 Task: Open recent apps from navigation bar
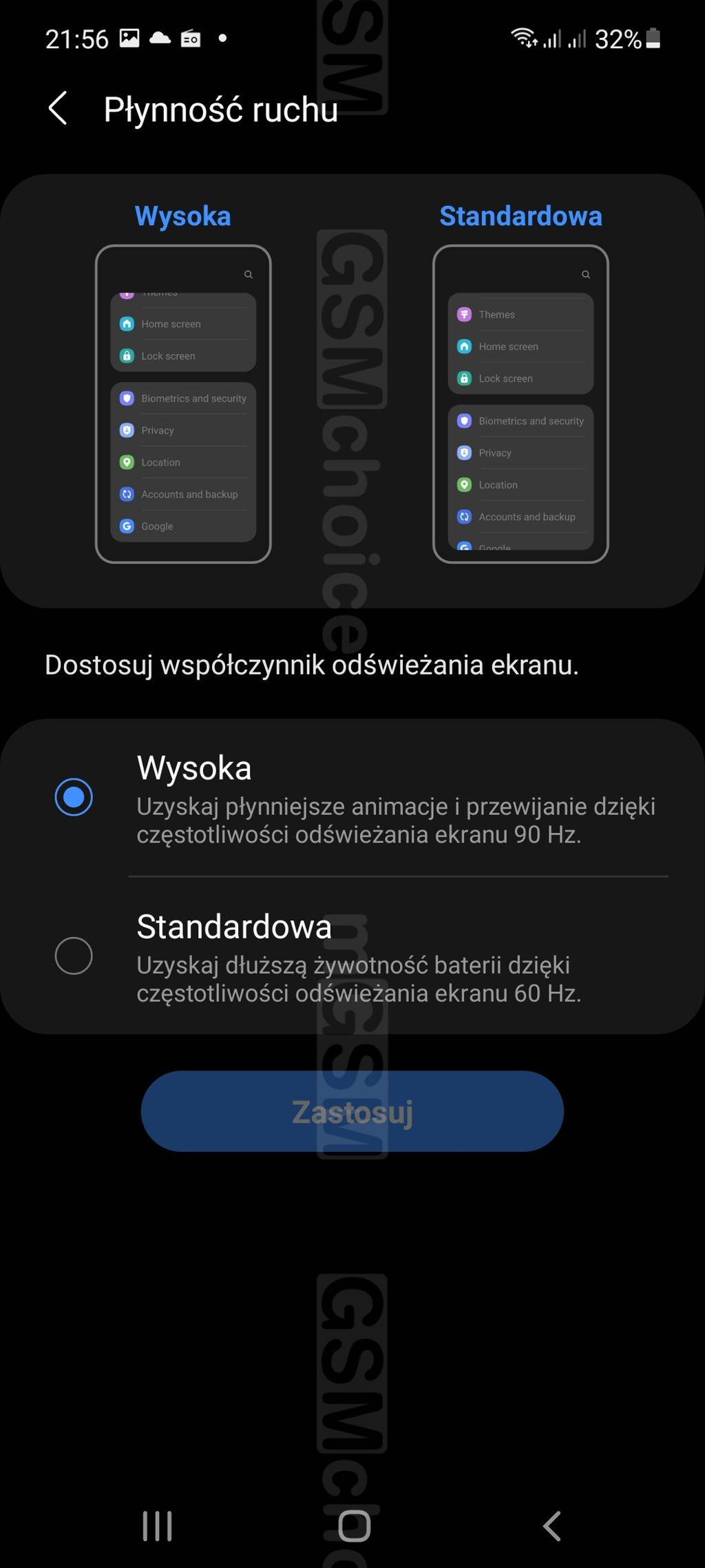point(157,1526)
